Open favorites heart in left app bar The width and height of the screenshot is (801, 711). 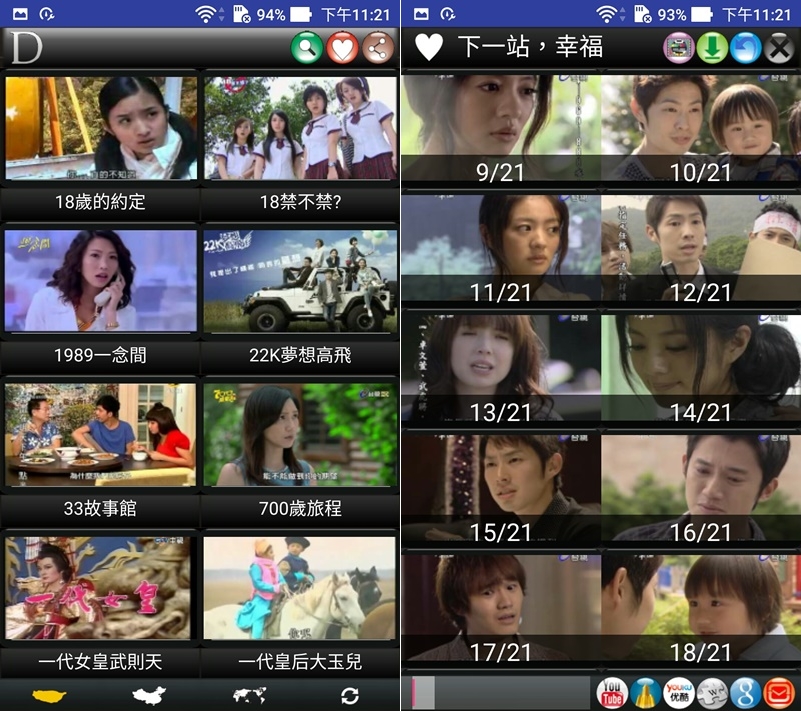tap(342, 48)
